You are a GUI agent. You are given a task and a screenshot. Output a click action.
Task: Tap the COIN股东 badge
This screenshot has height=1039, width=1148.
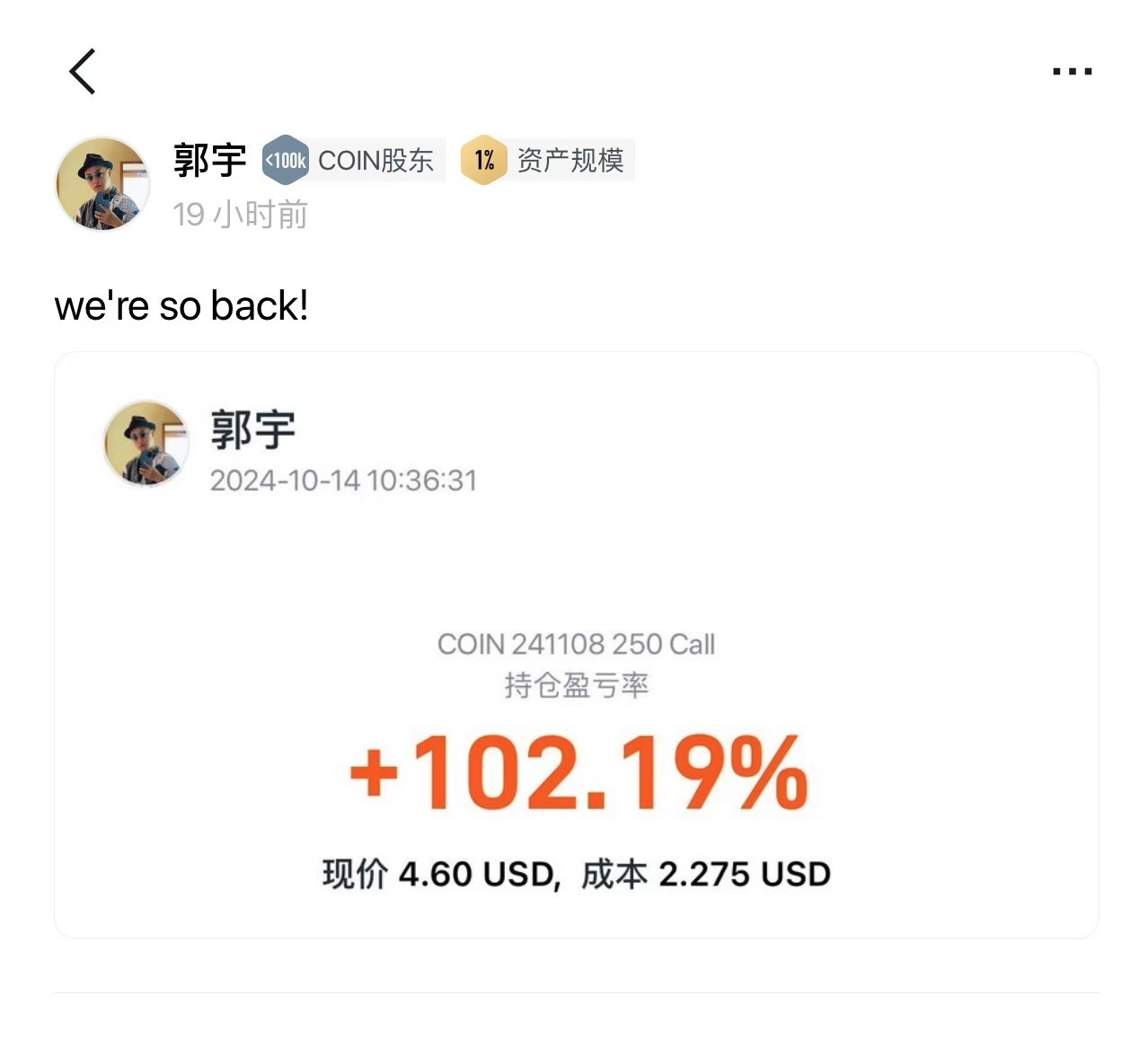pyautogui.click(x=353, y=161)
